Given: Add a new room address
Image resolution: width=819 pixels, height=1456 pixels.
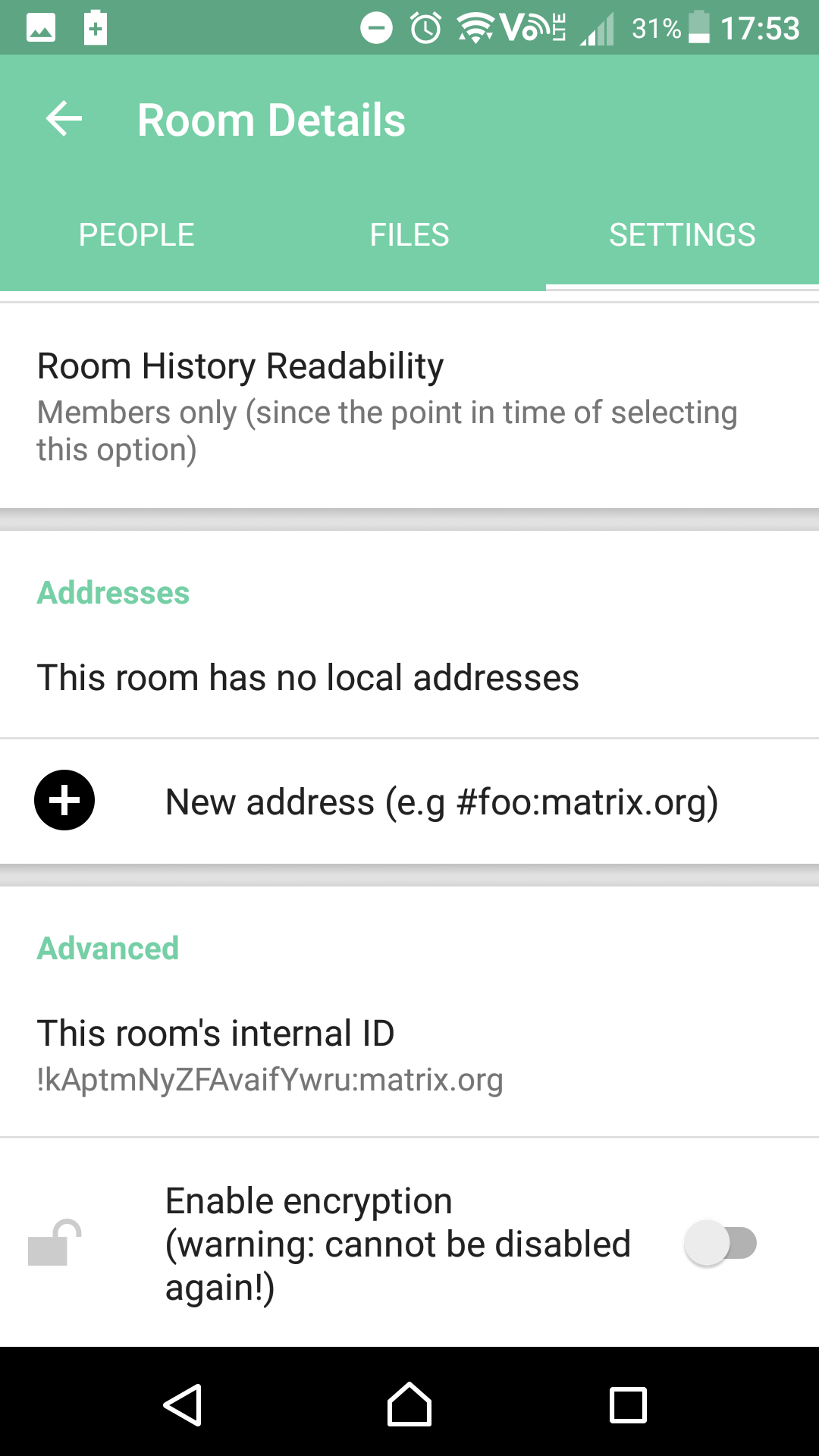Looking at the screenshot, I should 409,802.
